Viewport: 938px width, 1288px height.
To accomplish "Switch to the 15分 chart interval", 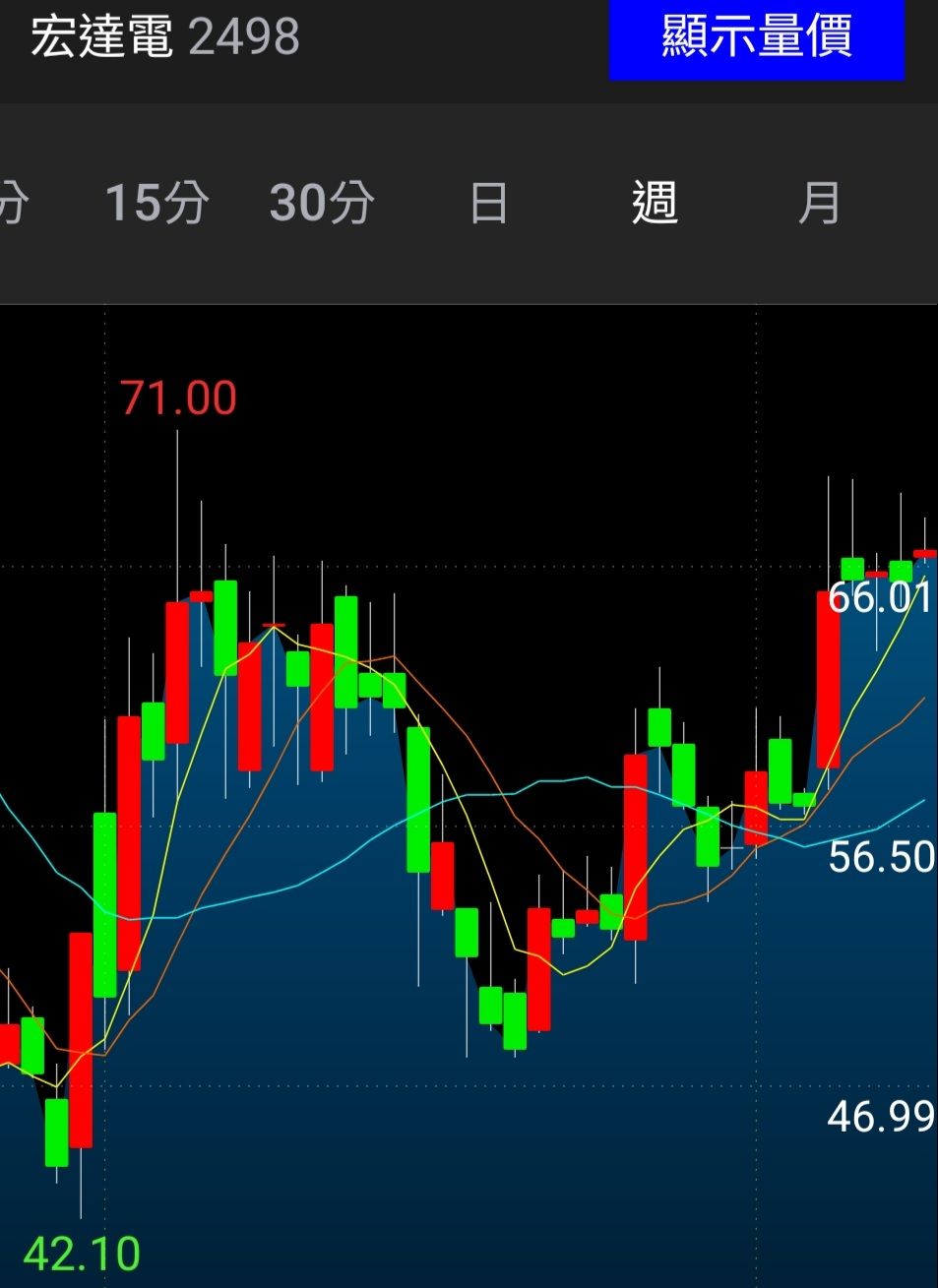I will coord(157,203).
